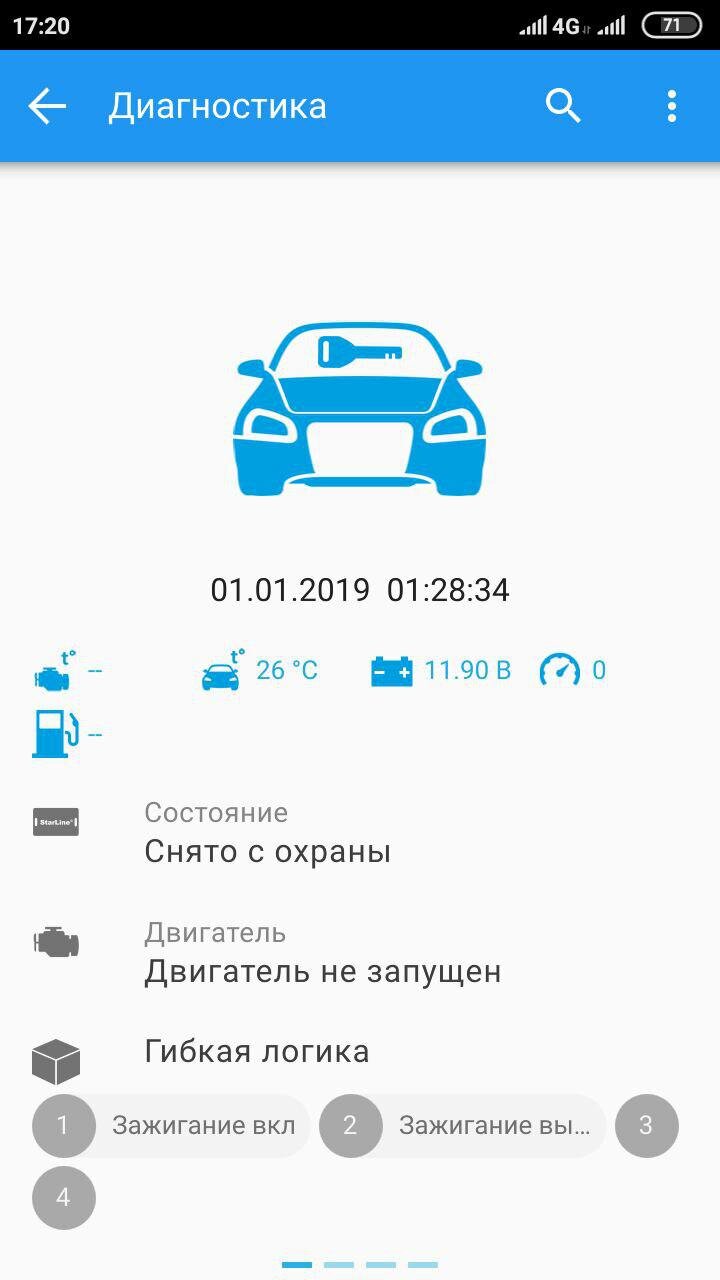Select chip 2 Зажигание вы…
This screenshot has width=720, height=1280.
(463, 1126)
